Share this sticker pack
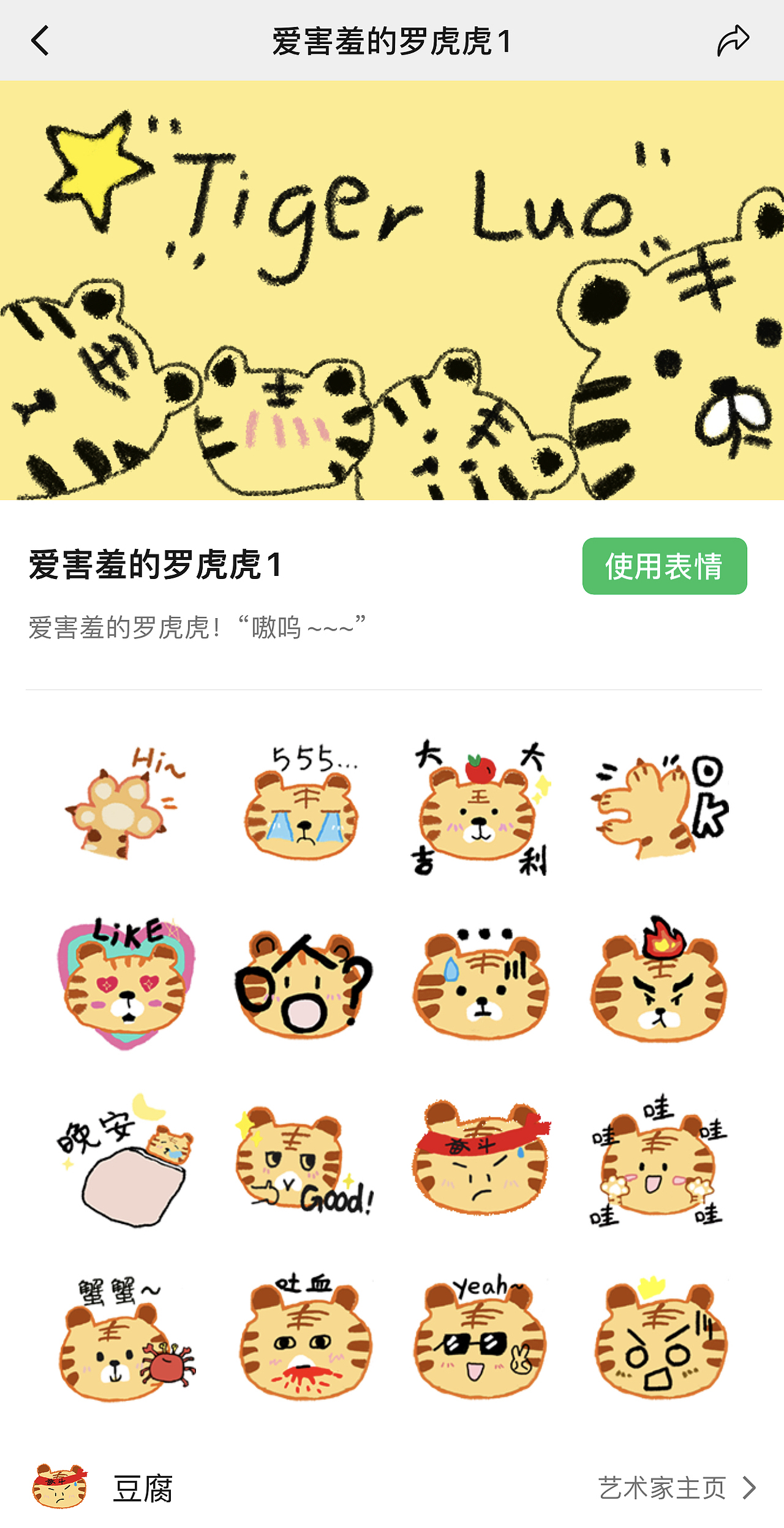784x1528 pixels. click(x=733, y=41)
